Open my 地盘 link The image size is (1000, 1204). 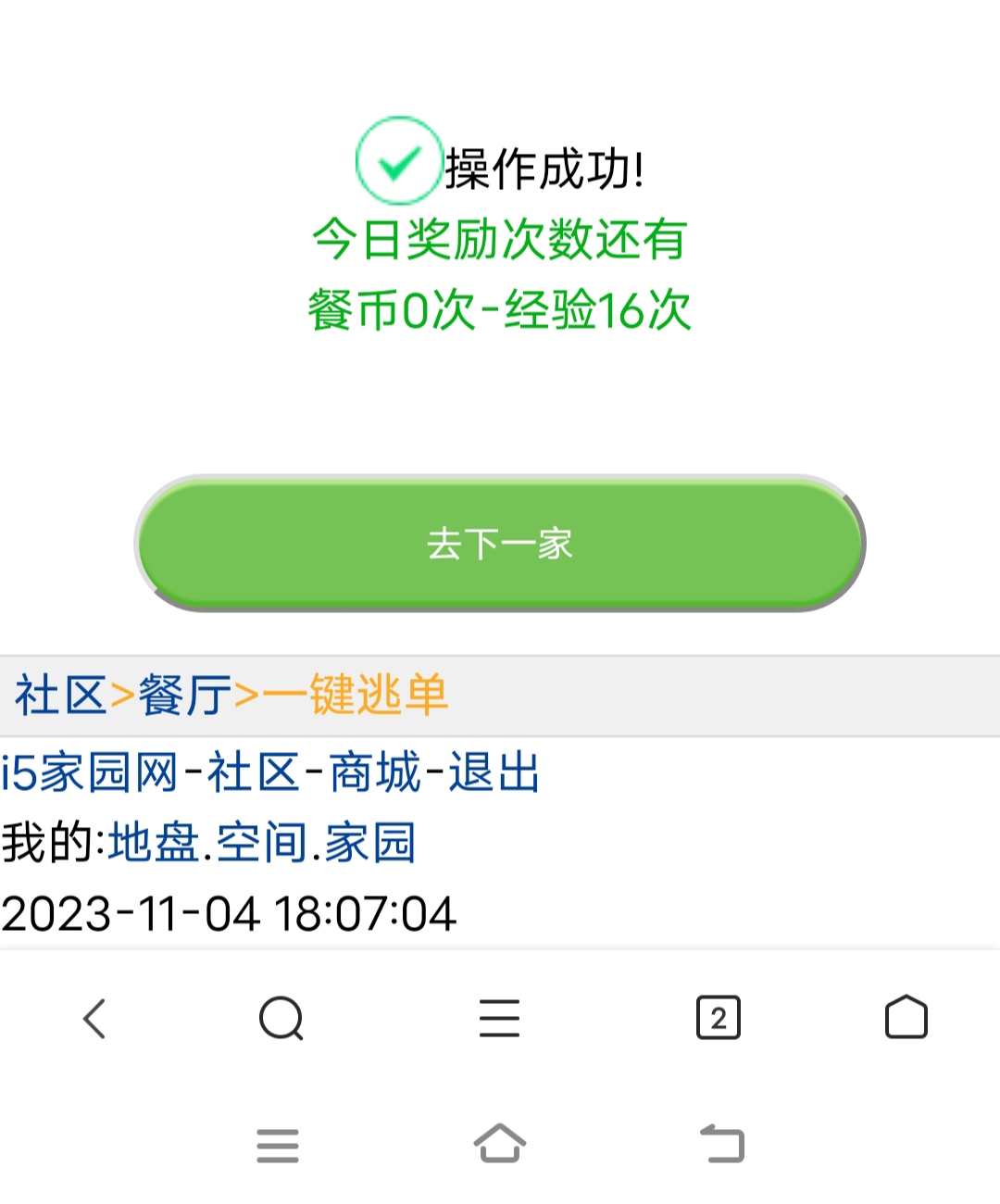point(154,843)
